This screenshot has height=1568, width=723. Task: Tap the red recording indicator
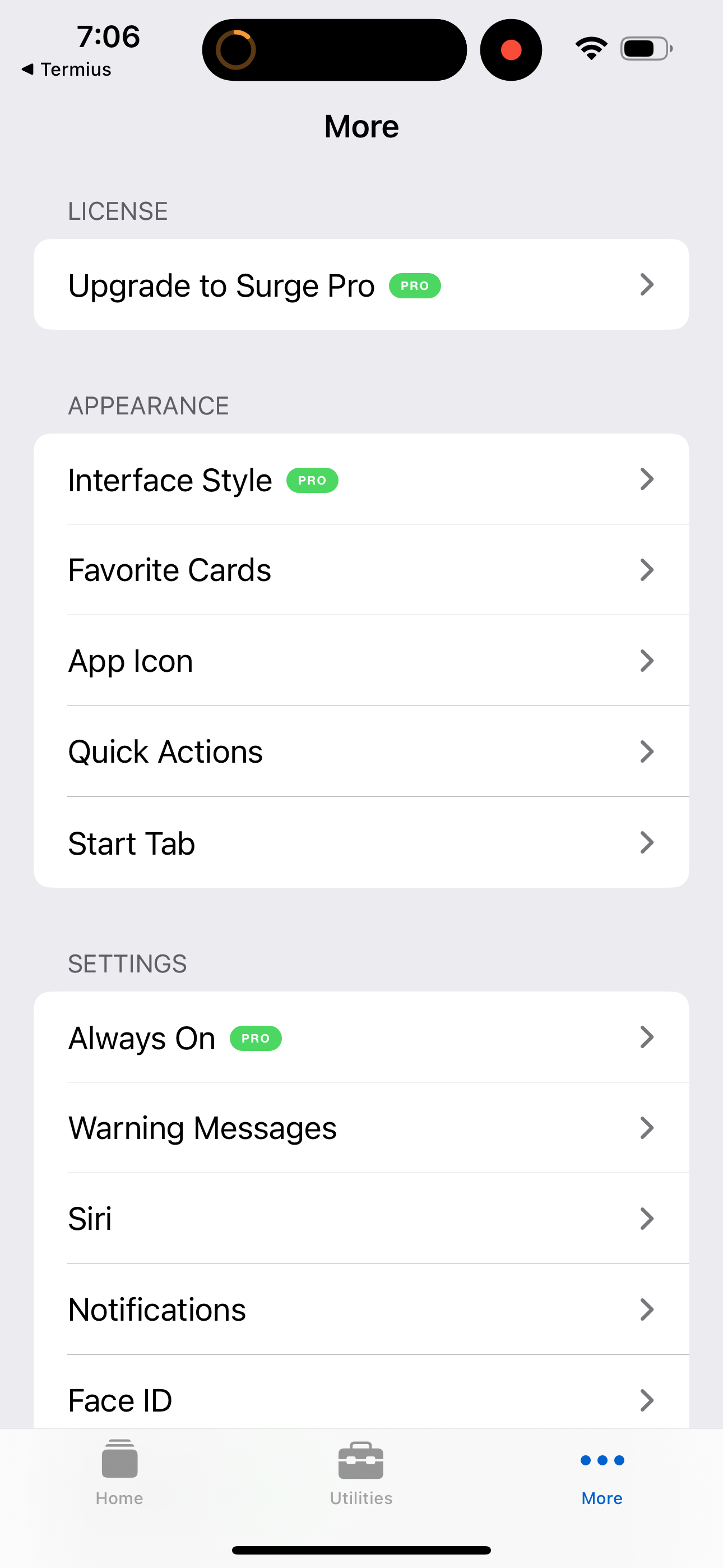coord(511,49)
